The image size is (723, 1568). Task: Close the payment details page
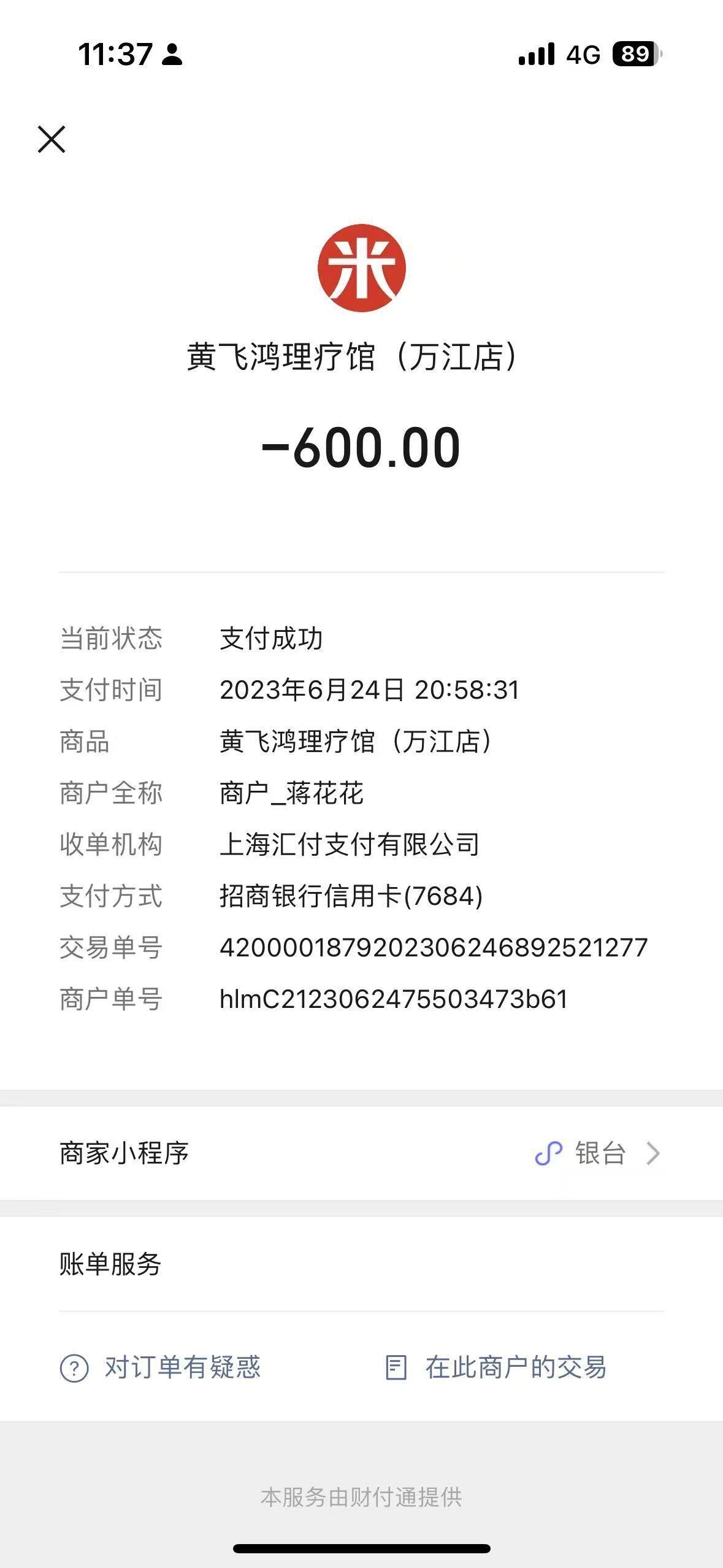[x=52, y=139]
